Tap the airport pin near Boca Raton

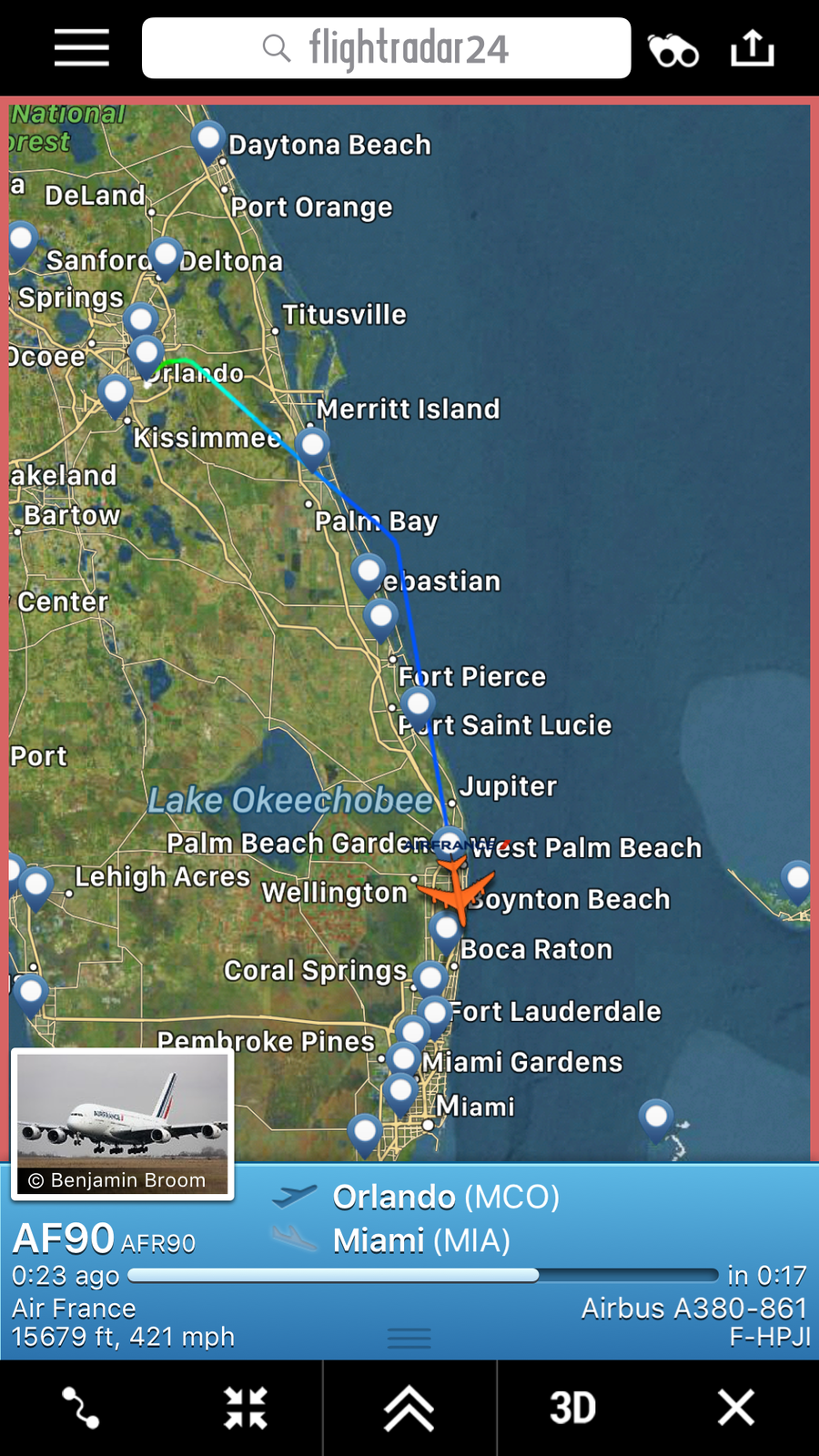[445, 930]
